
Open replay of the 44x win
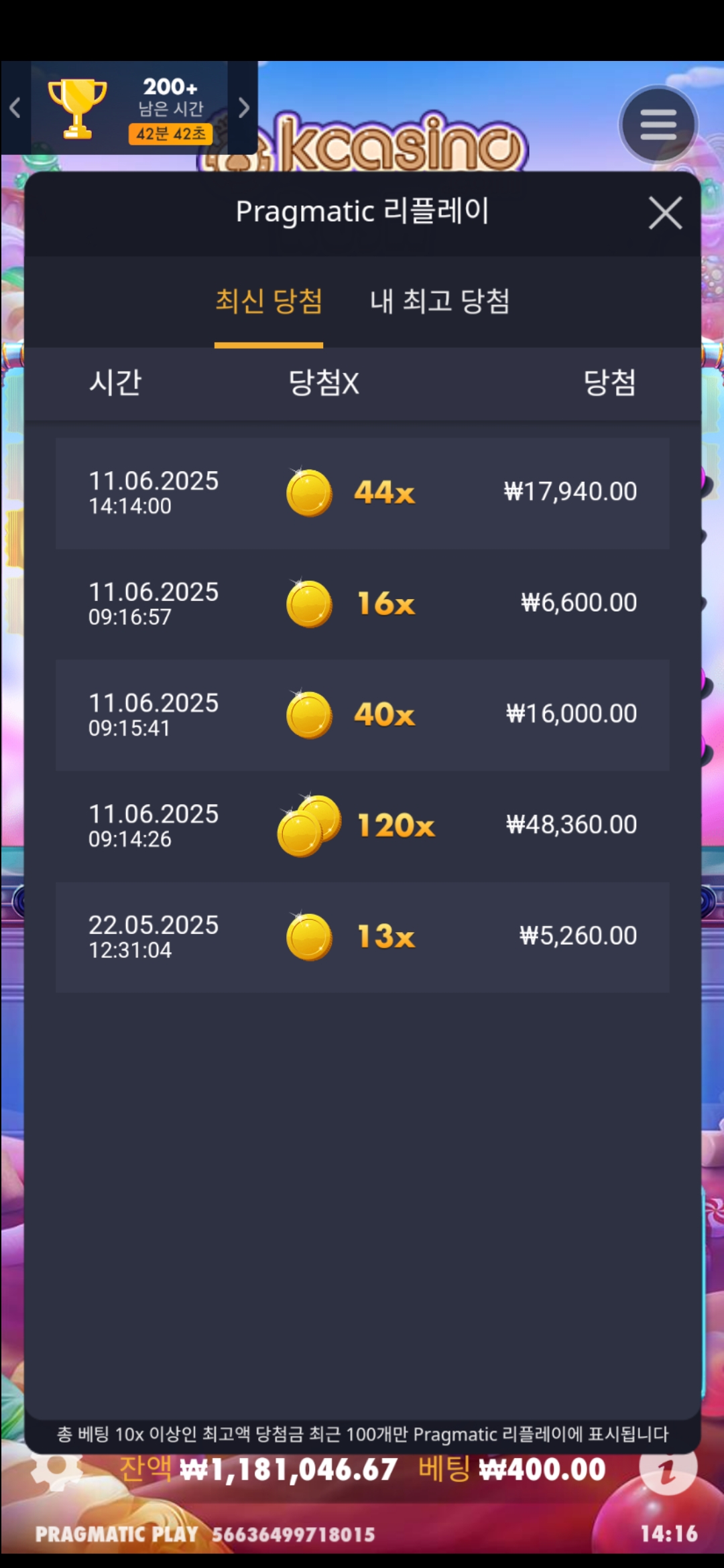(362, 493)
